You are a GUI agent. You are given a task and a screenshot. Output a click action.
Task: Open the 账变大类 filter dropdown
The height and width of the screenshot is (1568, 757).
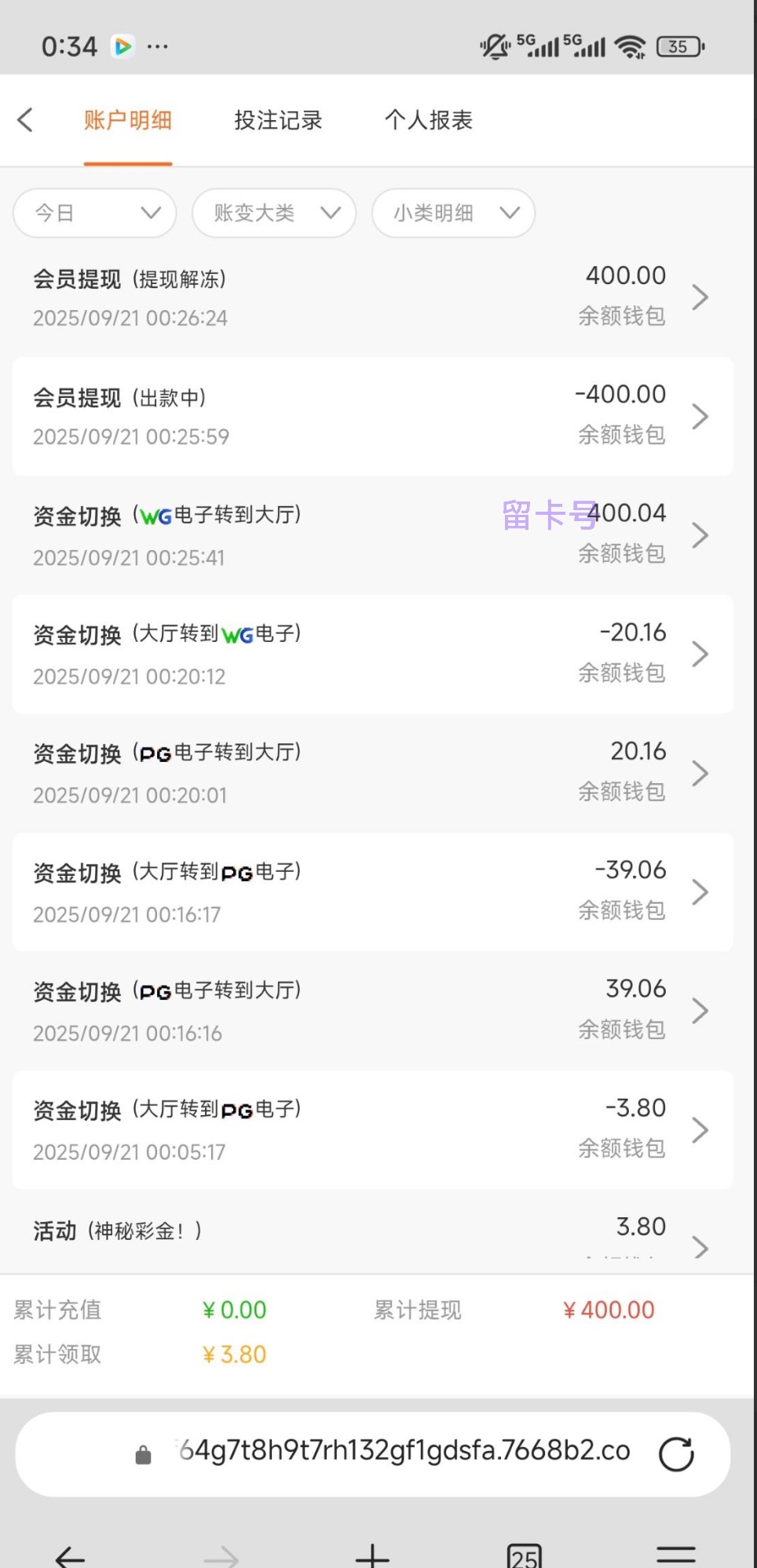click(274, 213)
